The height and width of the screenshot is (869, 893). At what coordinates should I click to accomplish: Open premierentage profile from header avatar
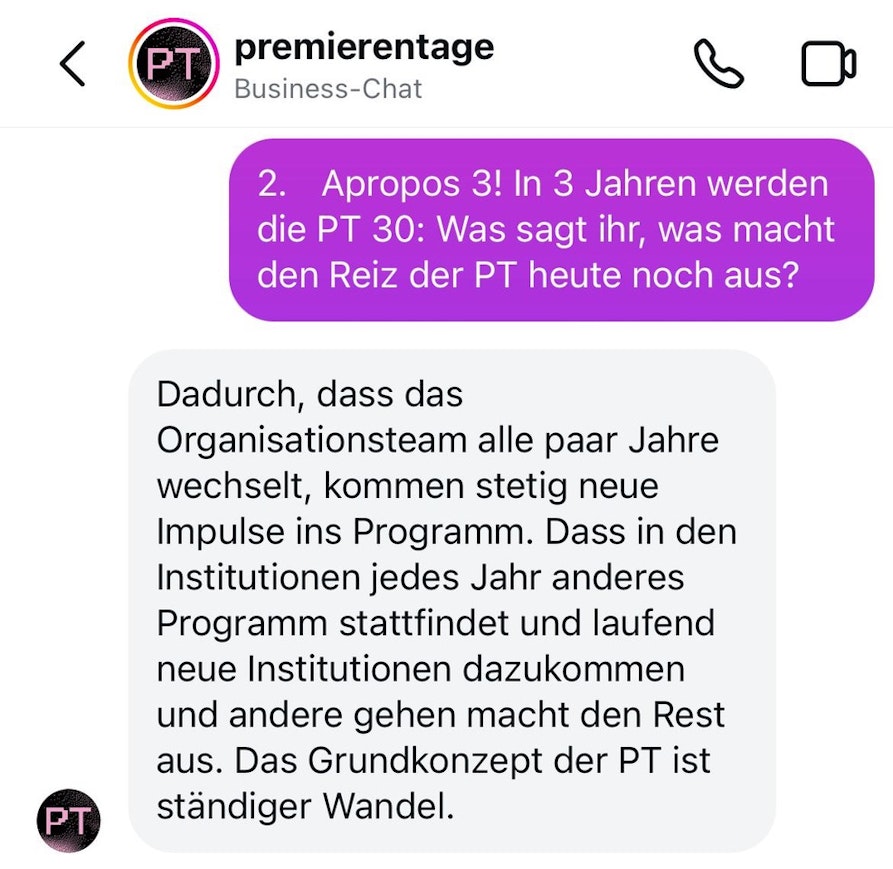pos(174,64)
